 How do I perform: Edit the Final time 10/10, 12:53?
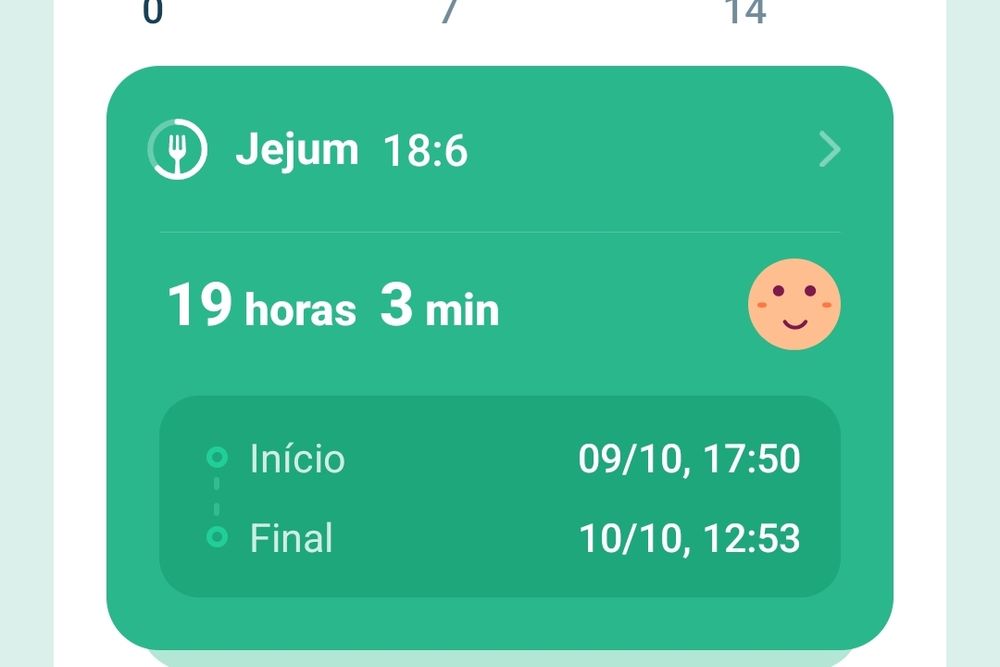(x=689, y=538)
